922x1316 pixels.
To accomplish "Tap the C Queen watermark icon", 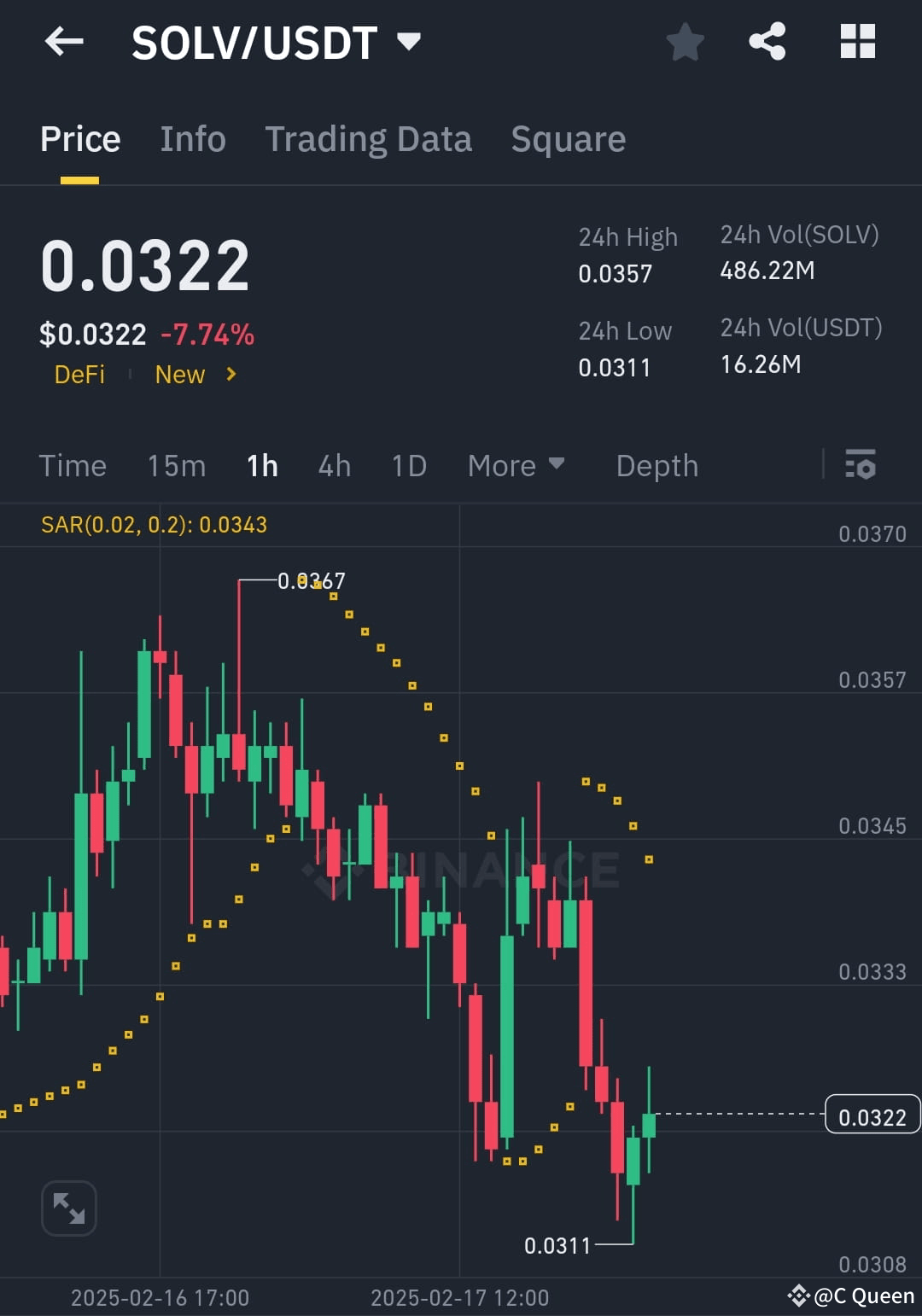I will (x=798, y=1295).
